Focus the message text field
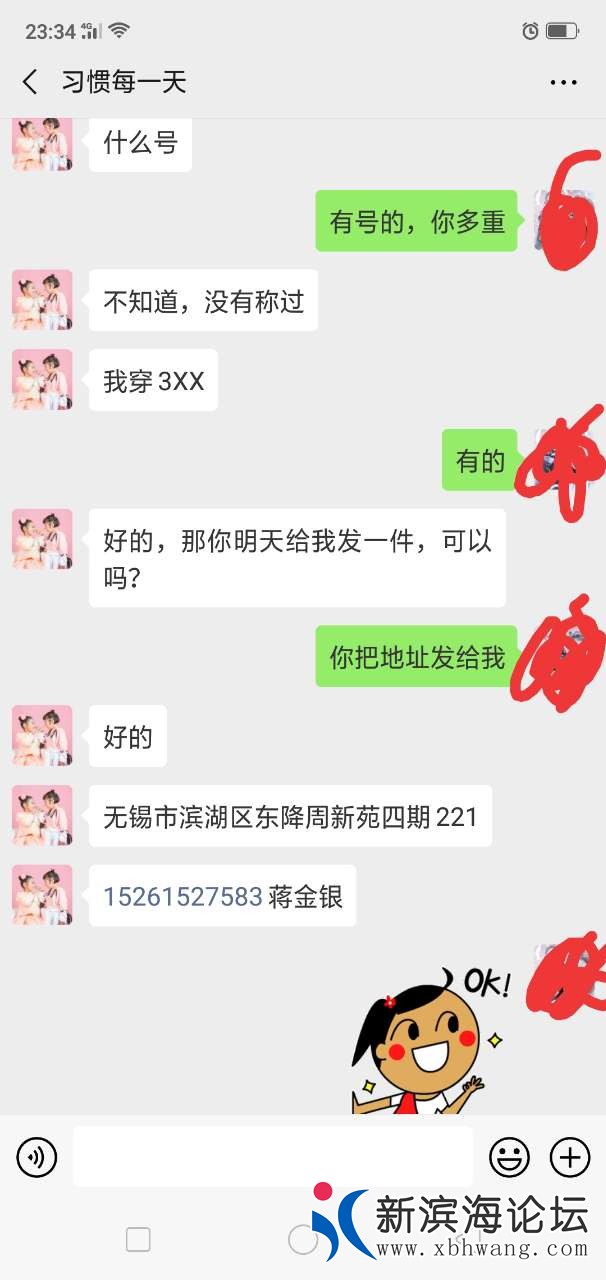The image size is (606, 1280). click(272, 1157)
